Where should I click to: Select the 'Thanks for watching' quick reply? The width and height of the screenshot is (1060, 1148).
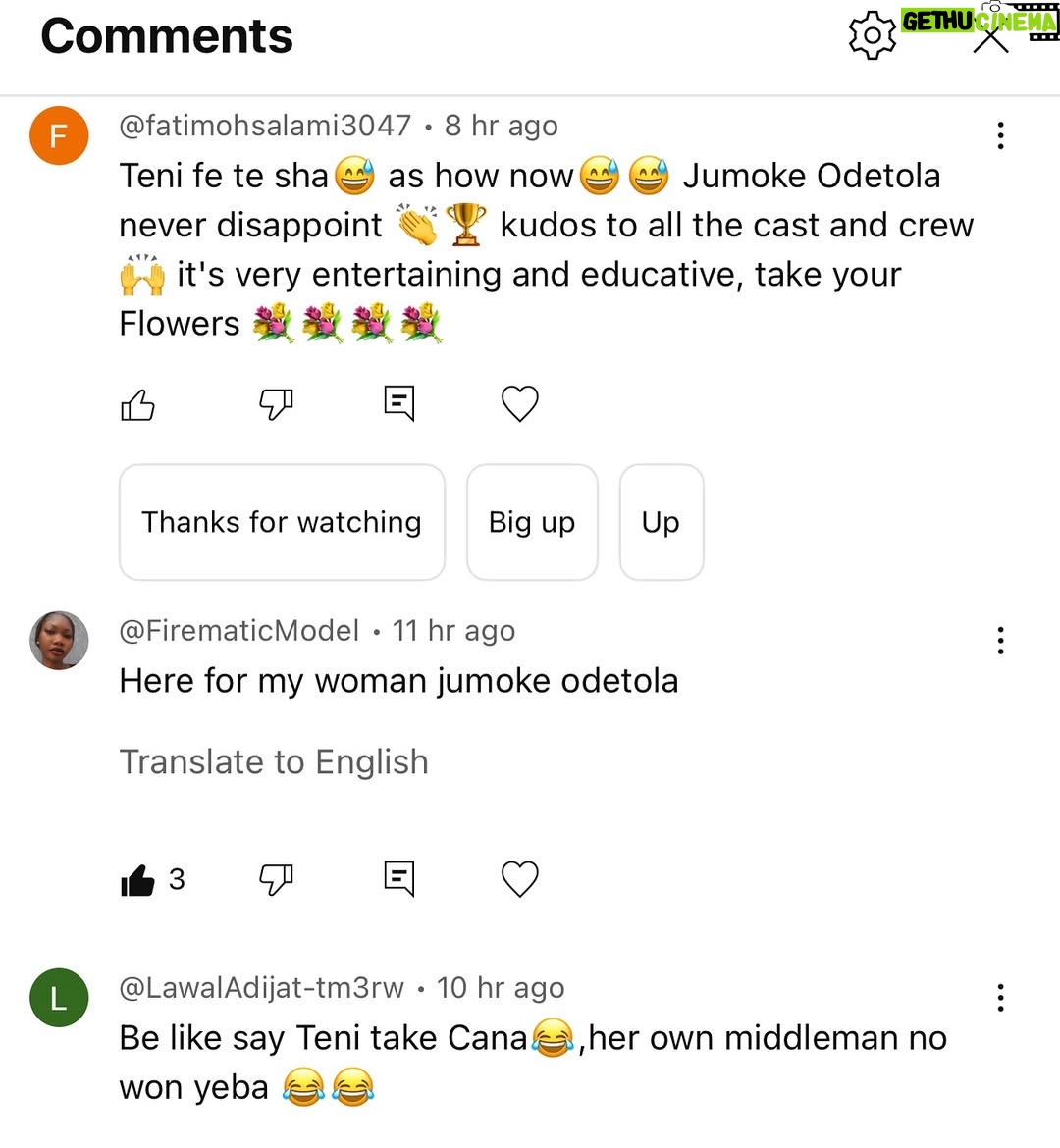pos(282,522)
